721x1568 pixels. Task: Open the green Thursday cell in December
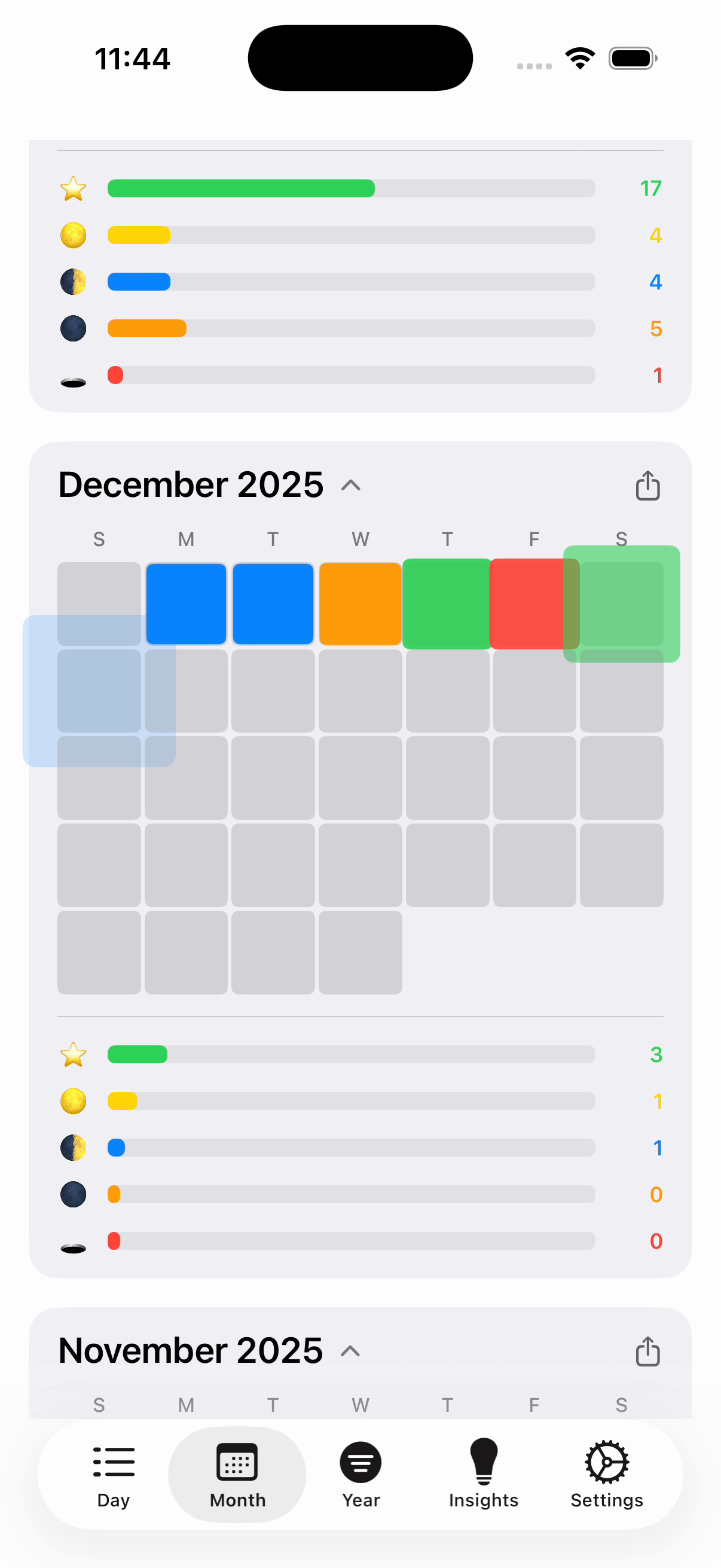tap(447, 603)
